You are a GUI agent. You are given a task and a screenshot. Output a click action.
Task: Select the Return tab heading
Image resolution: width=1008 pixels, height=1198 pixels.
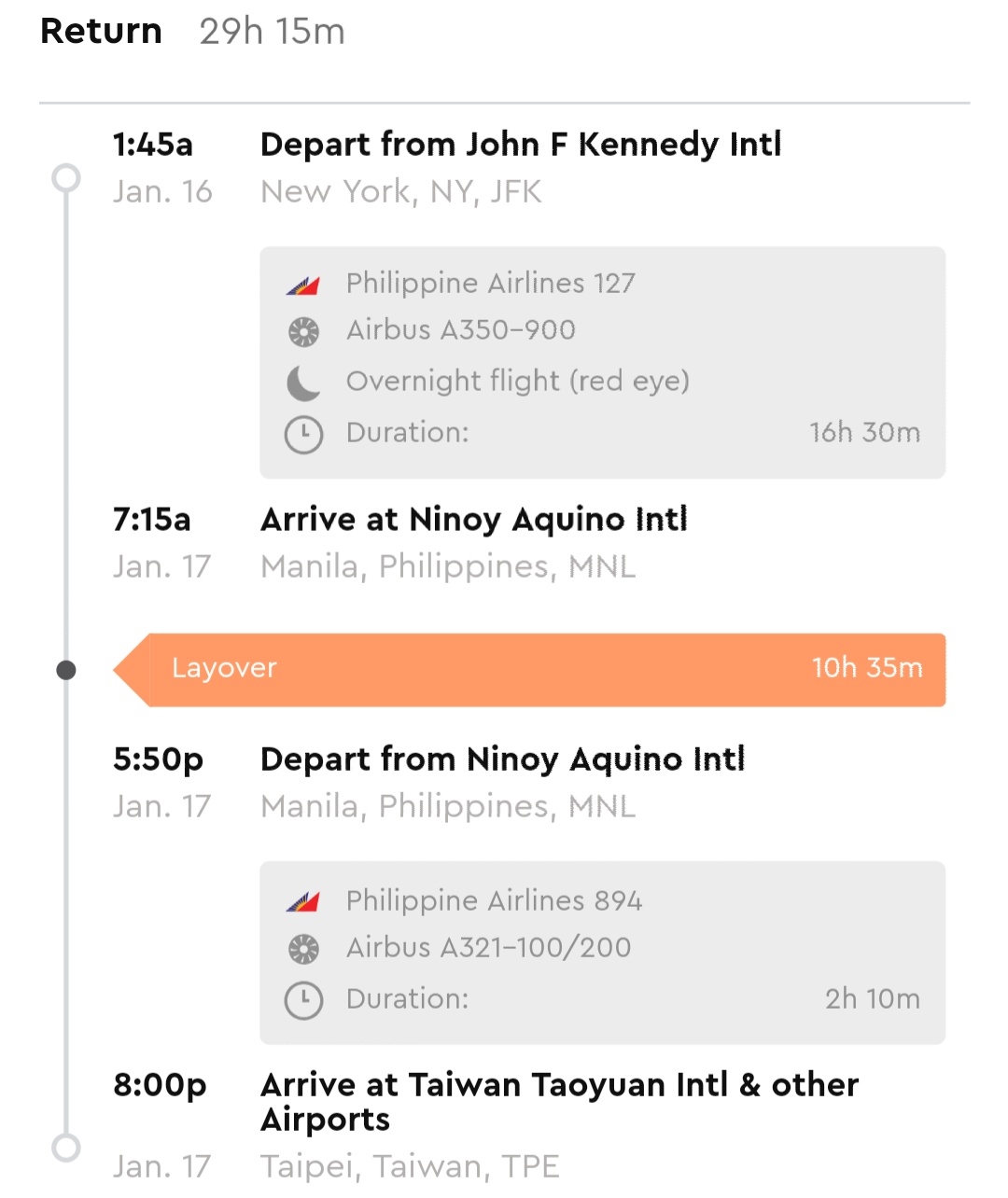click(x=99, y=31)
